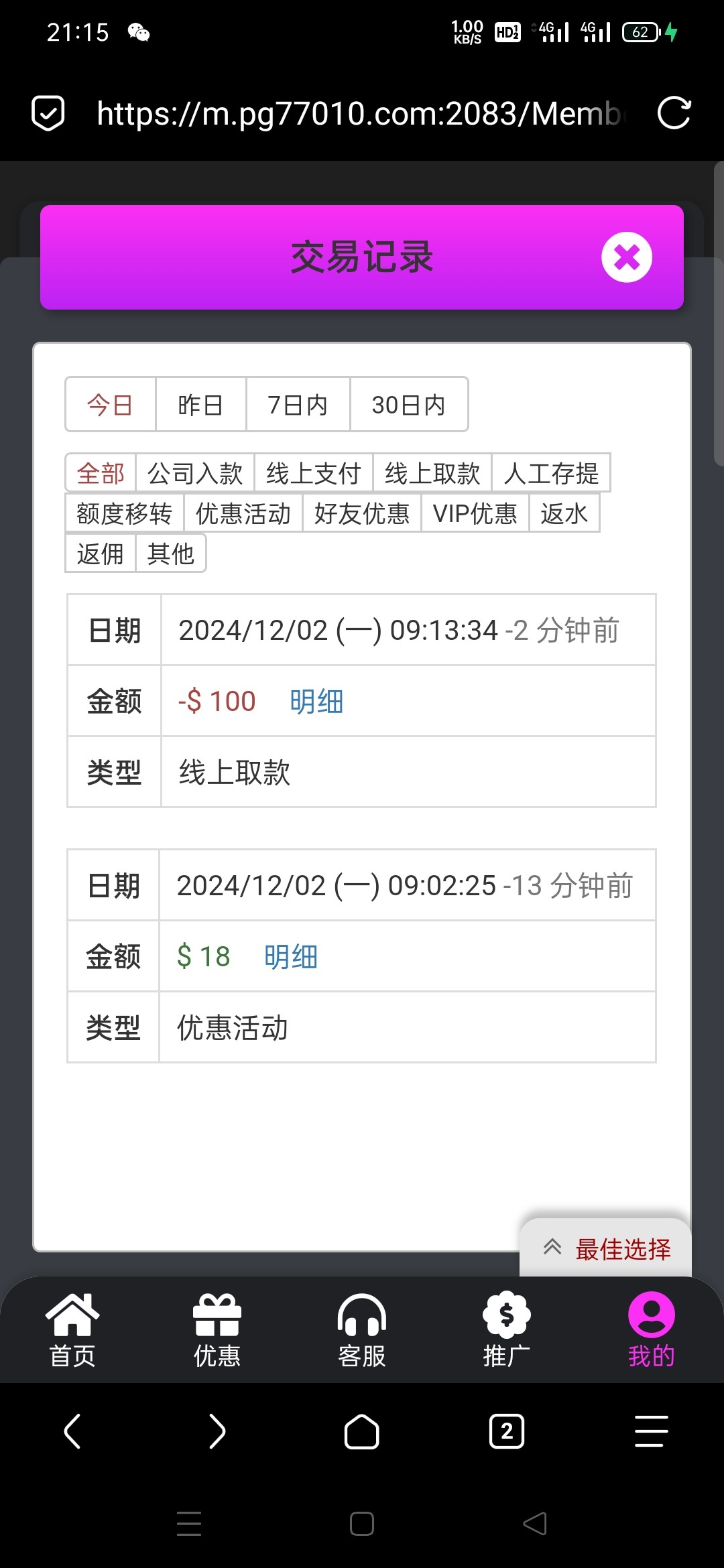Show 返水 records
724x1568 pixels.
[564, 513]
